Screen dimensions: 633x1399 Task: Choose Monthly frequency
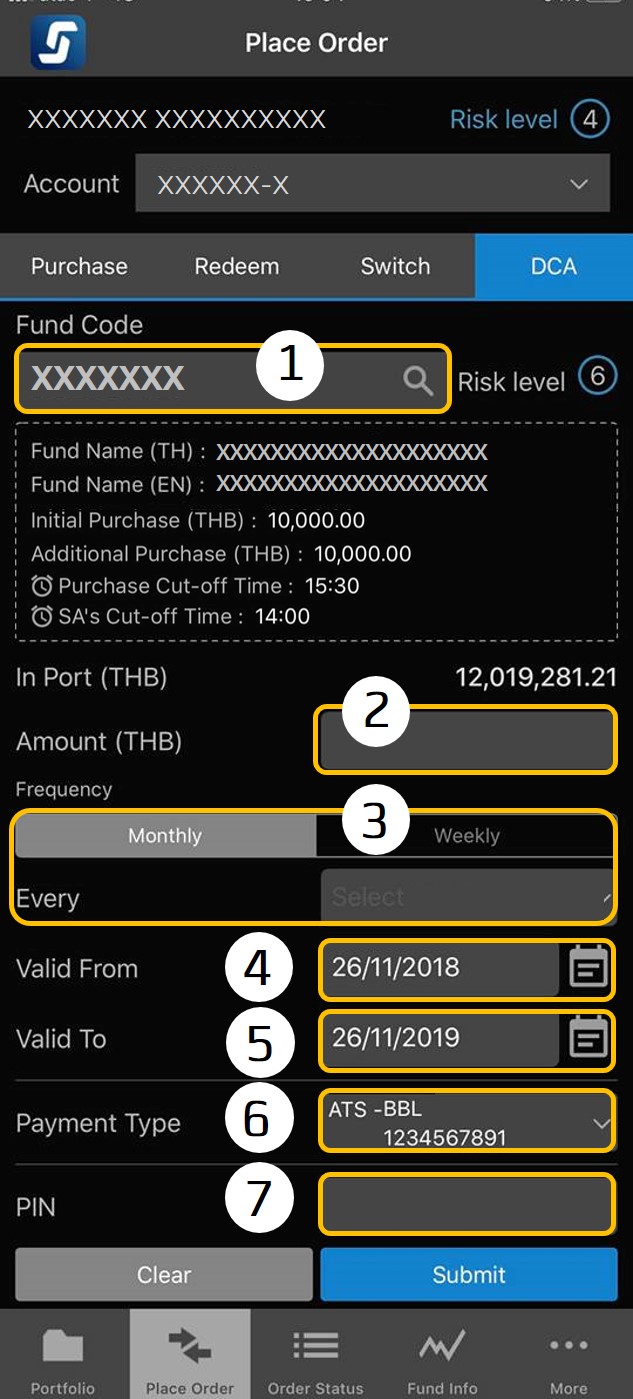coord(165,836)
